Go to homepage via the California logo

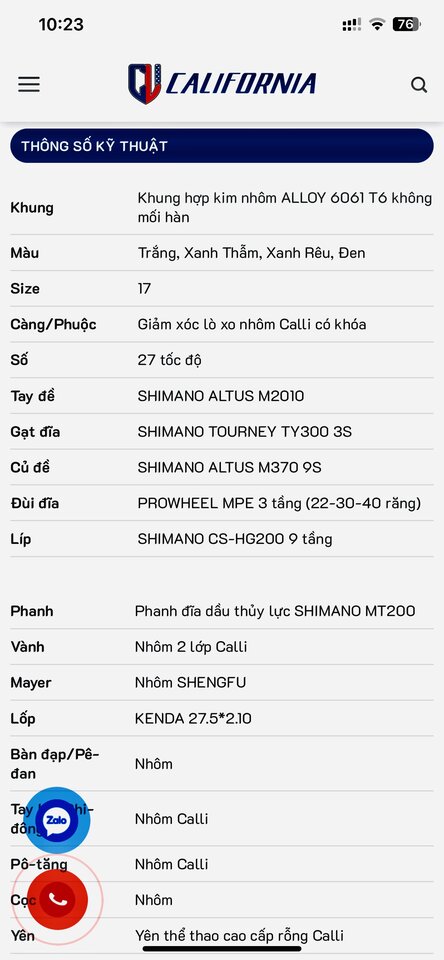click(222, 83)
